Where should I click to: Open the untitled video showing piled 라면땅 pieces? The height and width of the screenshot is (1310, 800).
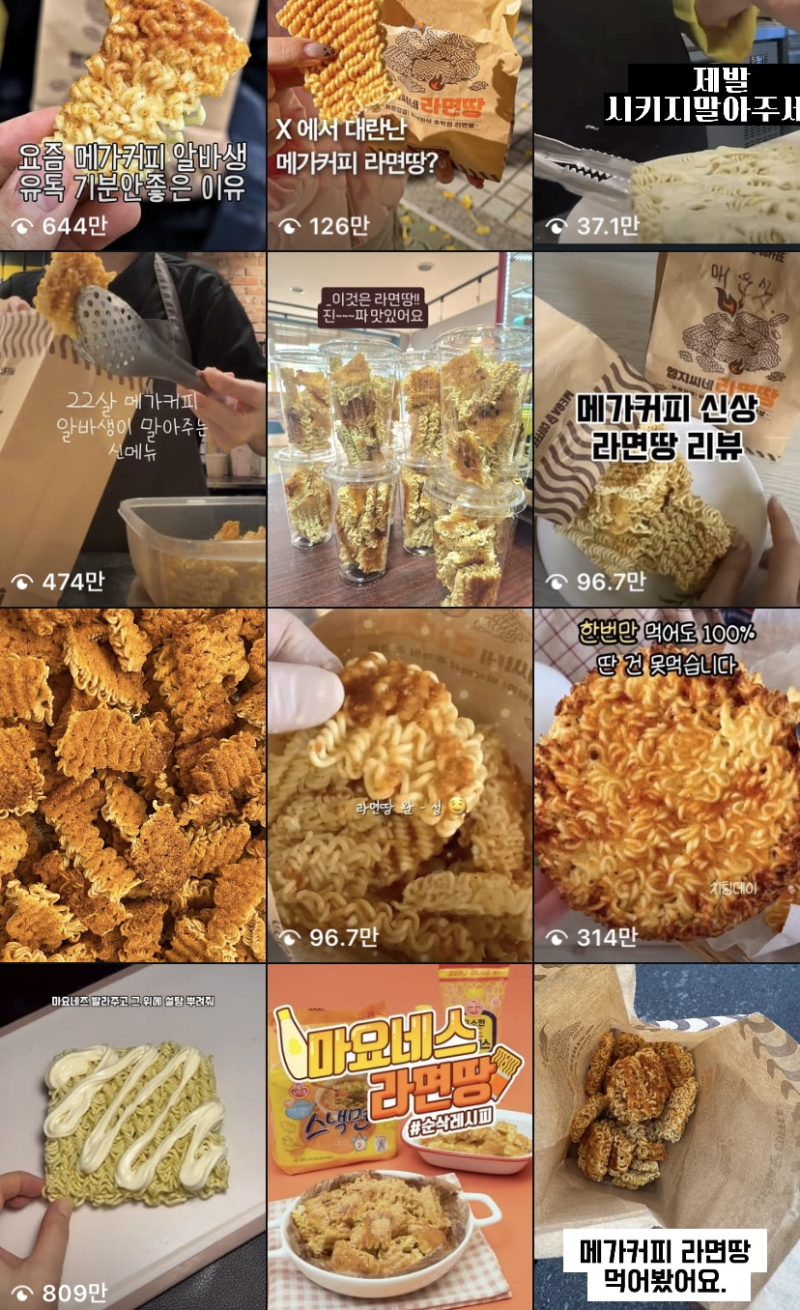click(132, 785)
